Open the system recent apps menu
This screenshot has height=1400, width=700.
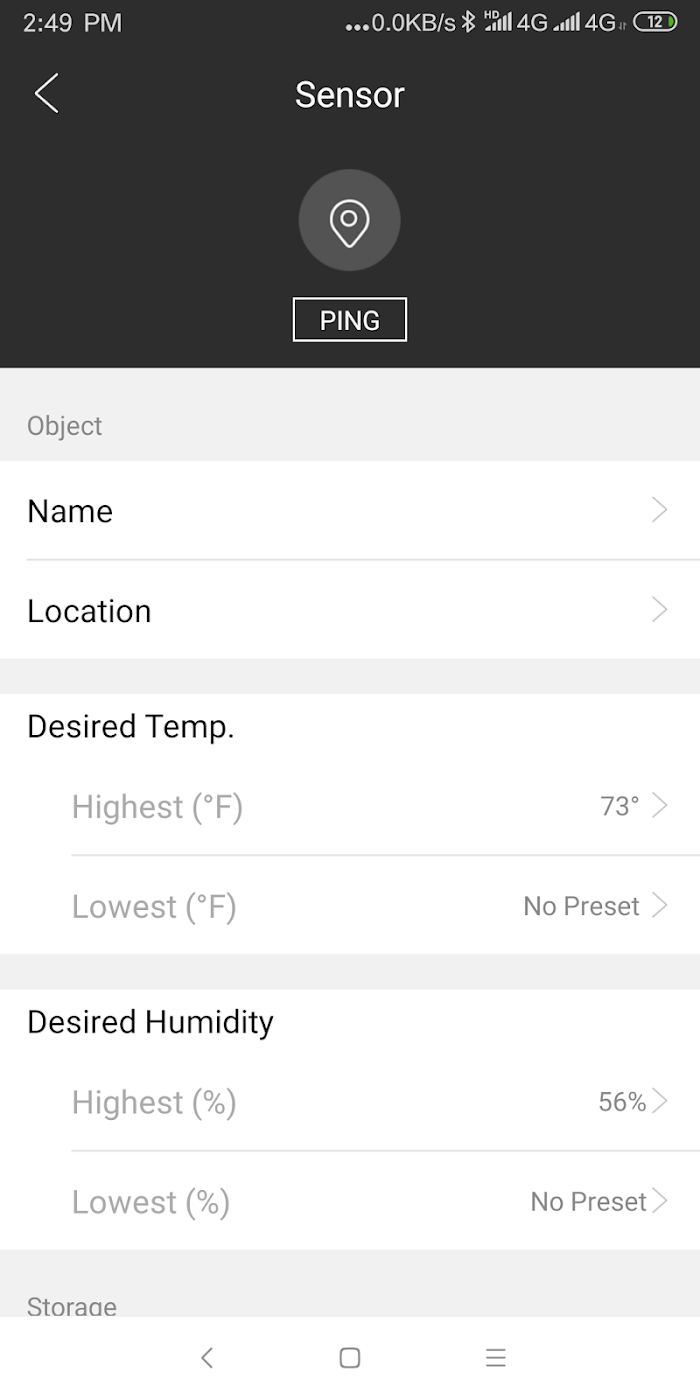(x=495, y=1358)
